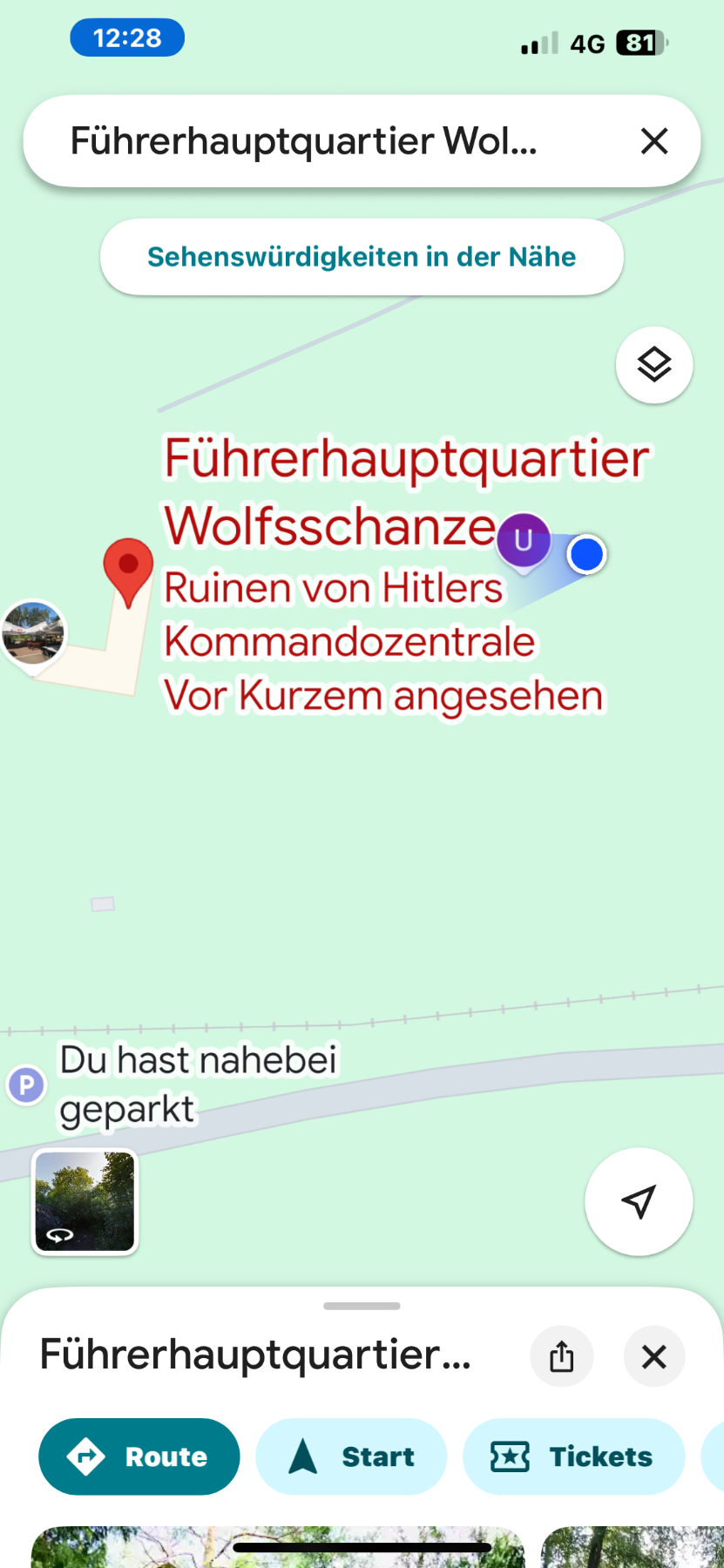Close the place details sheet
Screen dimensions: 724x1568
pos(654,1356)
